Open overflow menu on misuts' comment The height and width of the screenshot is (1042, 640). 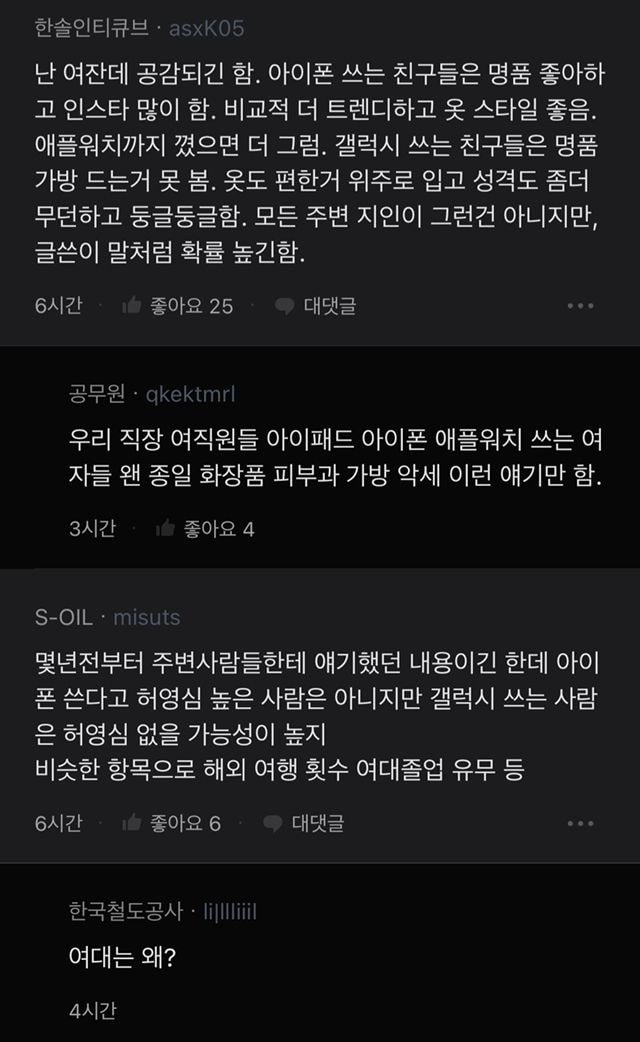coord(580,823)
